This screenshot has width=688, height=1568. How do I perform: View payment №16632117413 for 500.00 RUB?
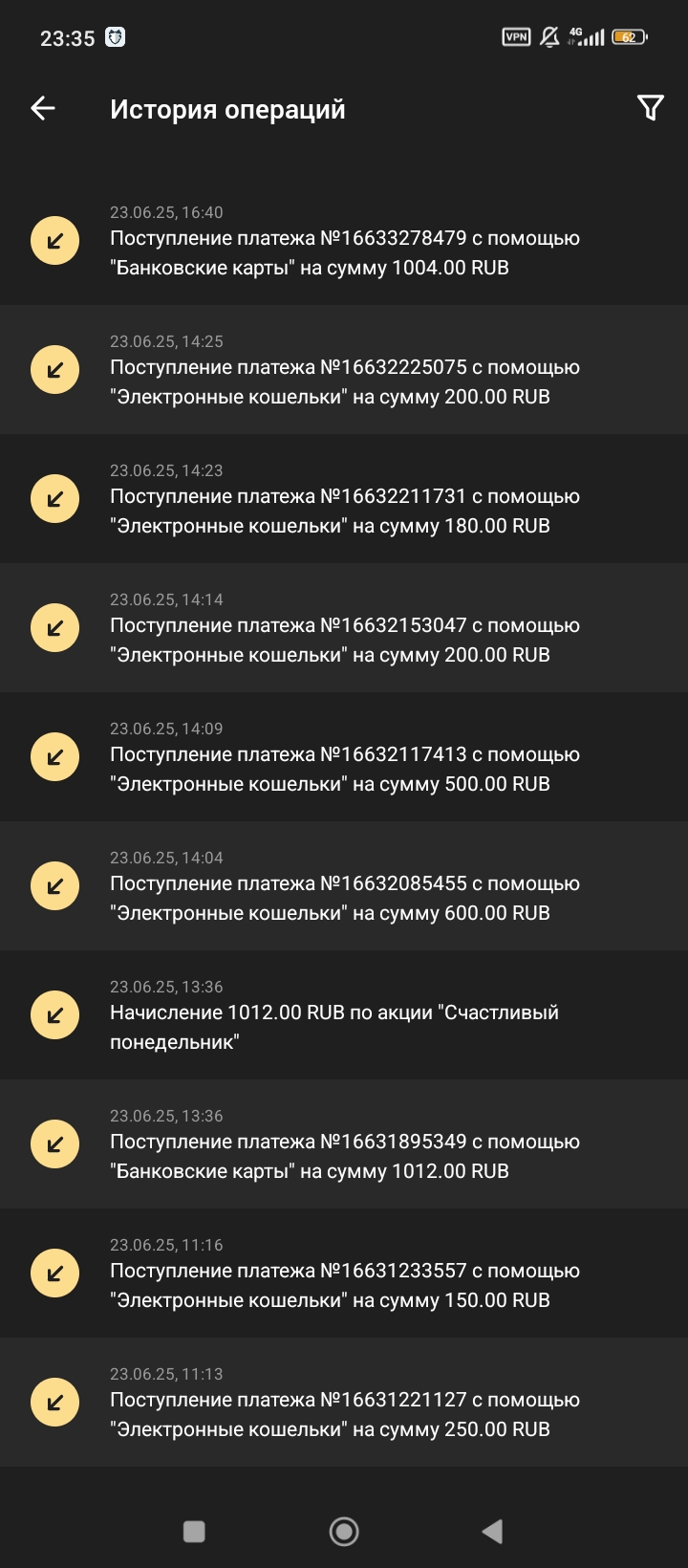coord(344,757)
